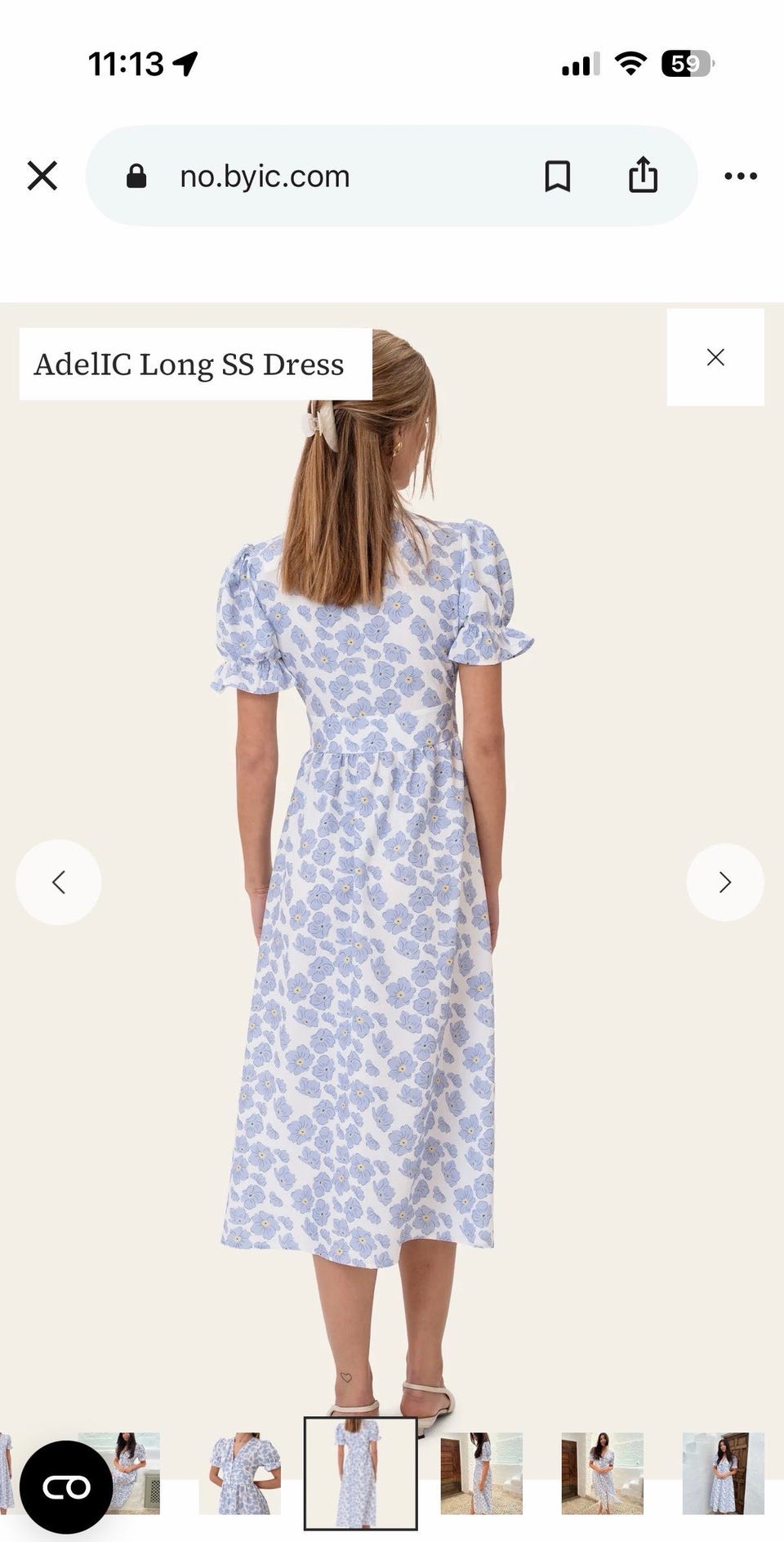784x1542 pixels.
Task: Share this page
Action: [x=644, y=175]
